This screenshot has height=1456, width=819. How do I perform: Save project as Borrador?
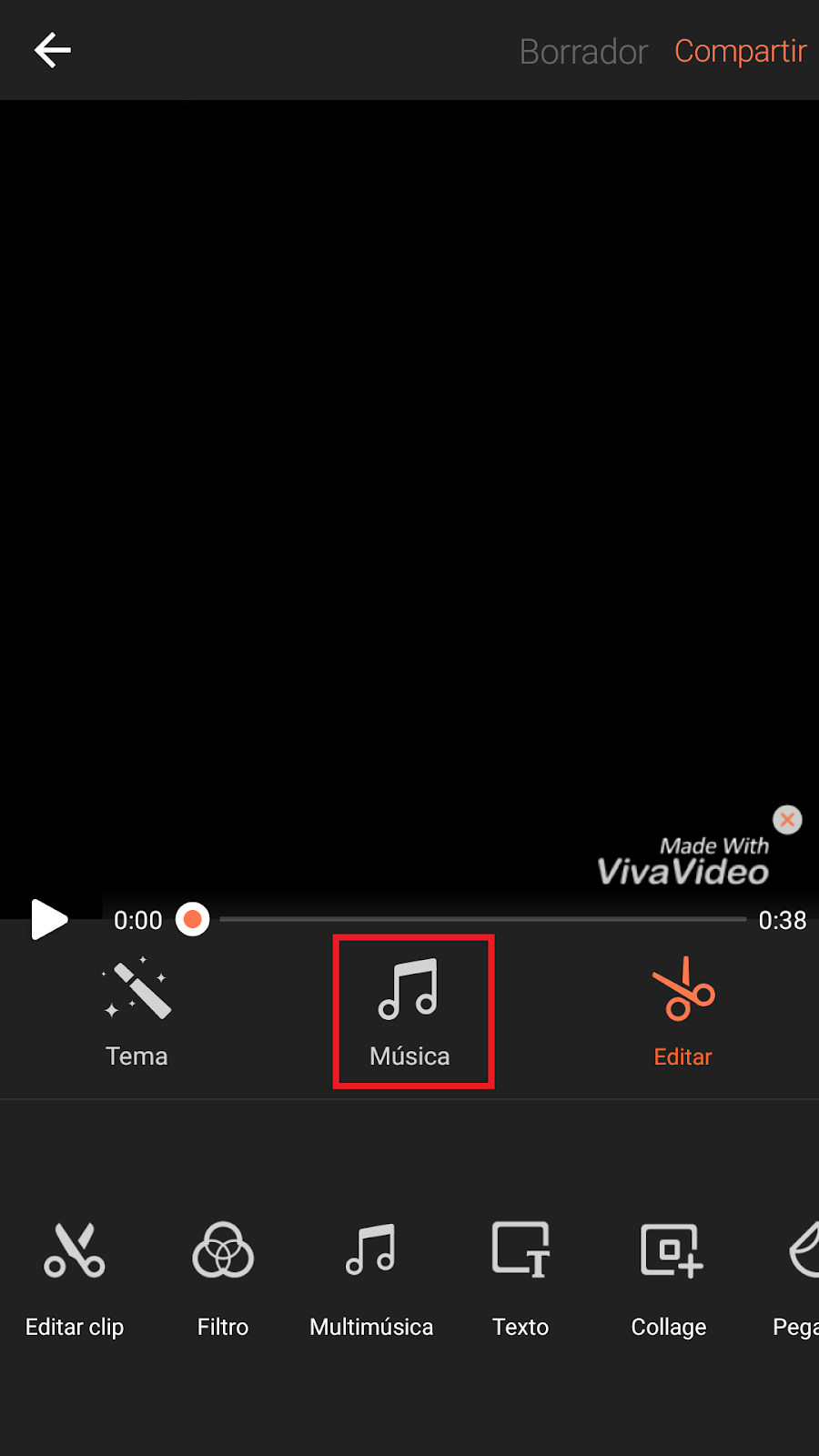583,52
